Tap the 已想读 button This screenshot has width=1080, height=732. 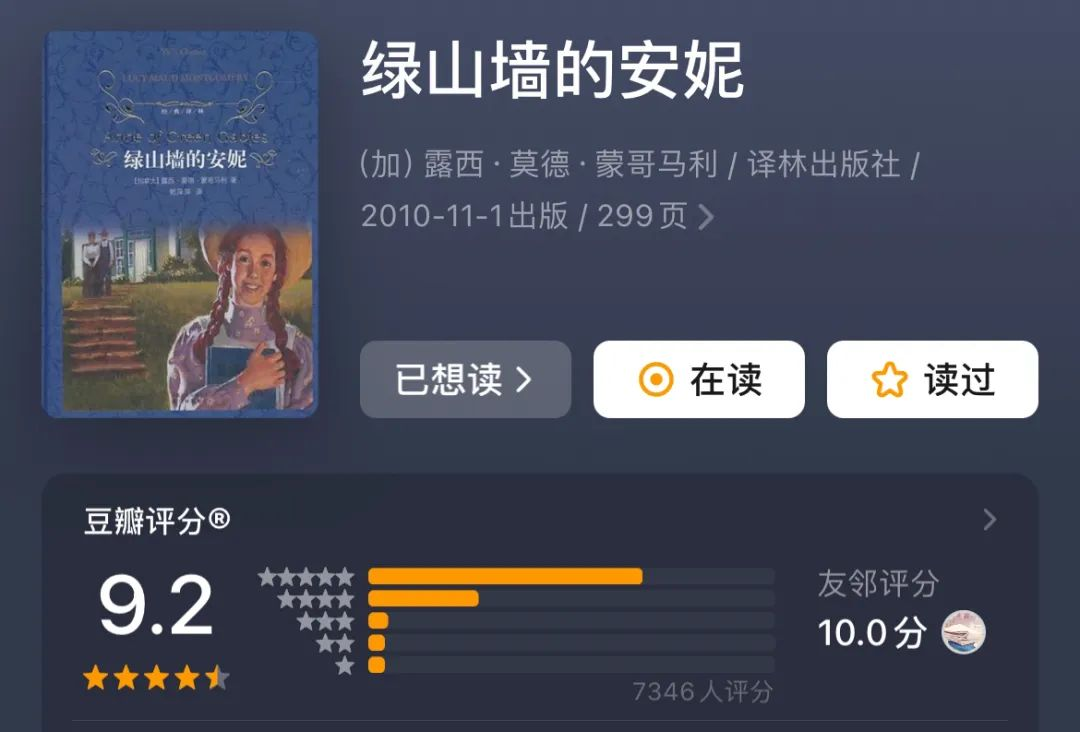(x=465, y=380)
